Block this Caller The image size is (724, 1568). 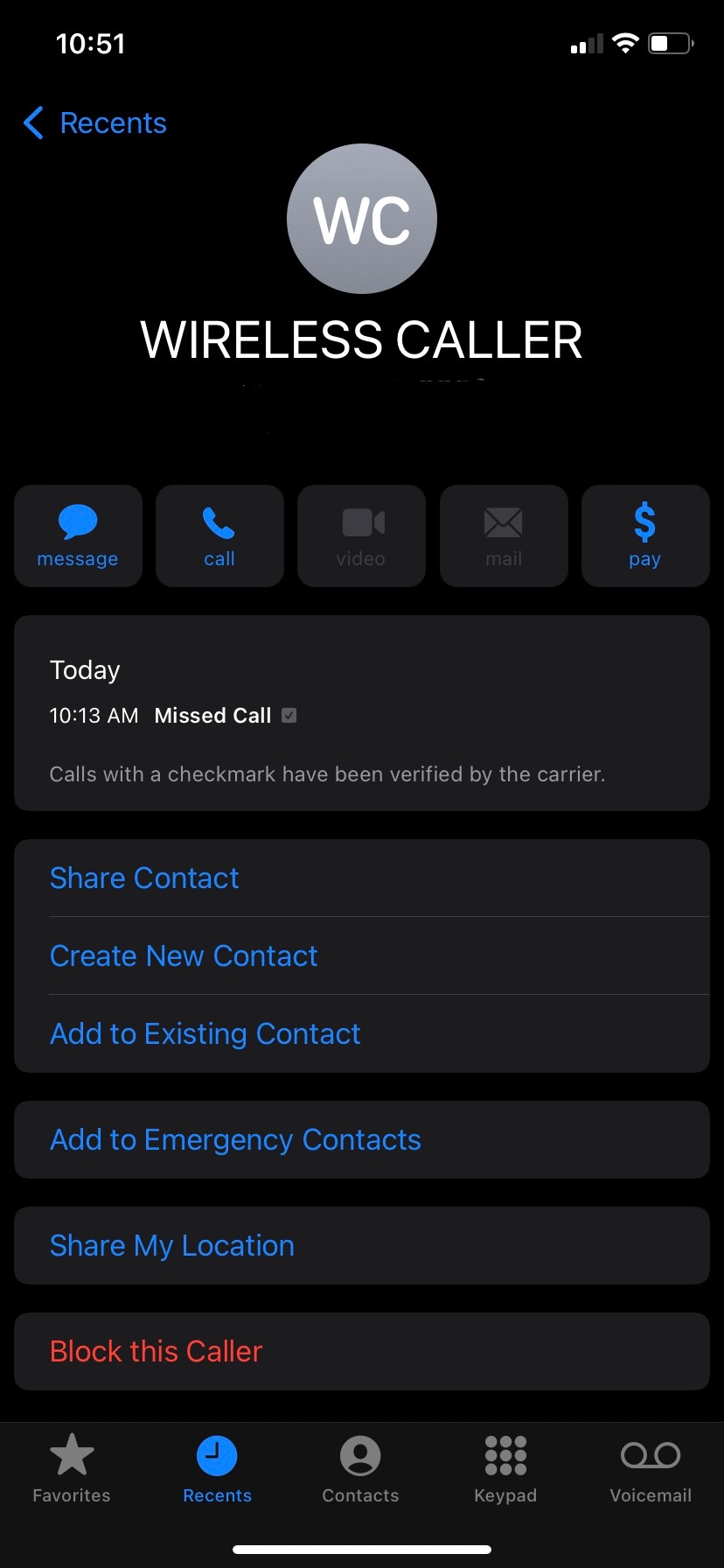[x=157, y=1351]
